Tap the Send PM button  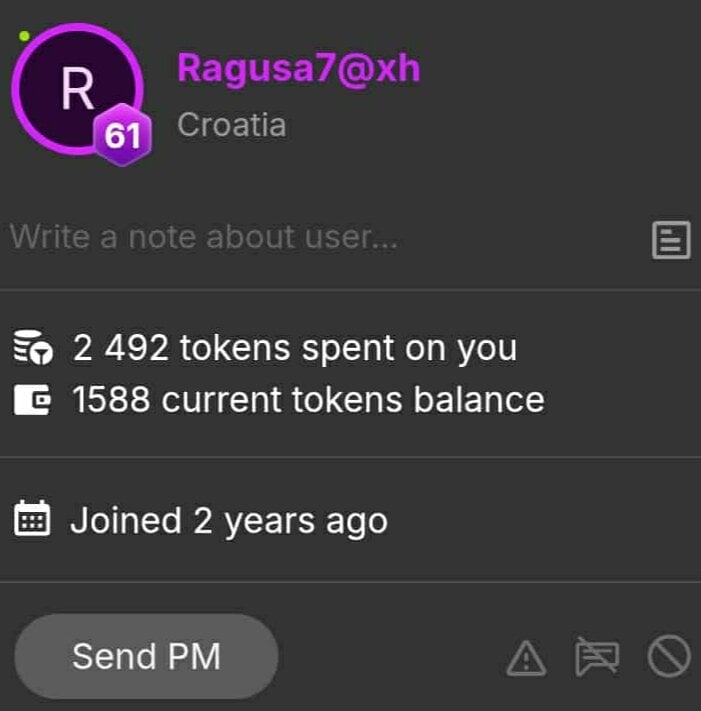(146, 657)
